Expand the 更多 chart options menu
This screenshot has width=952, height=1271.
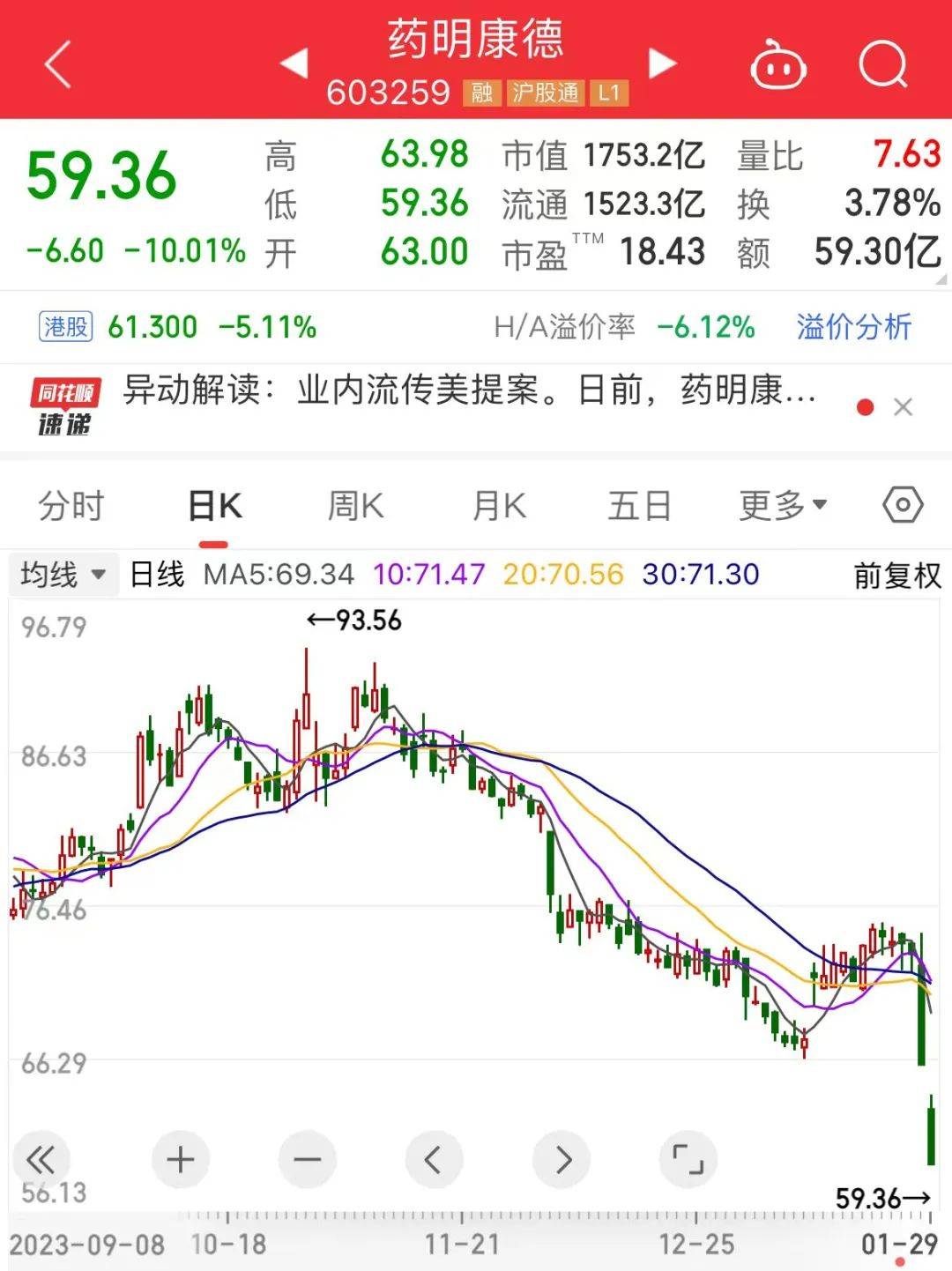[x=779, y=506]
